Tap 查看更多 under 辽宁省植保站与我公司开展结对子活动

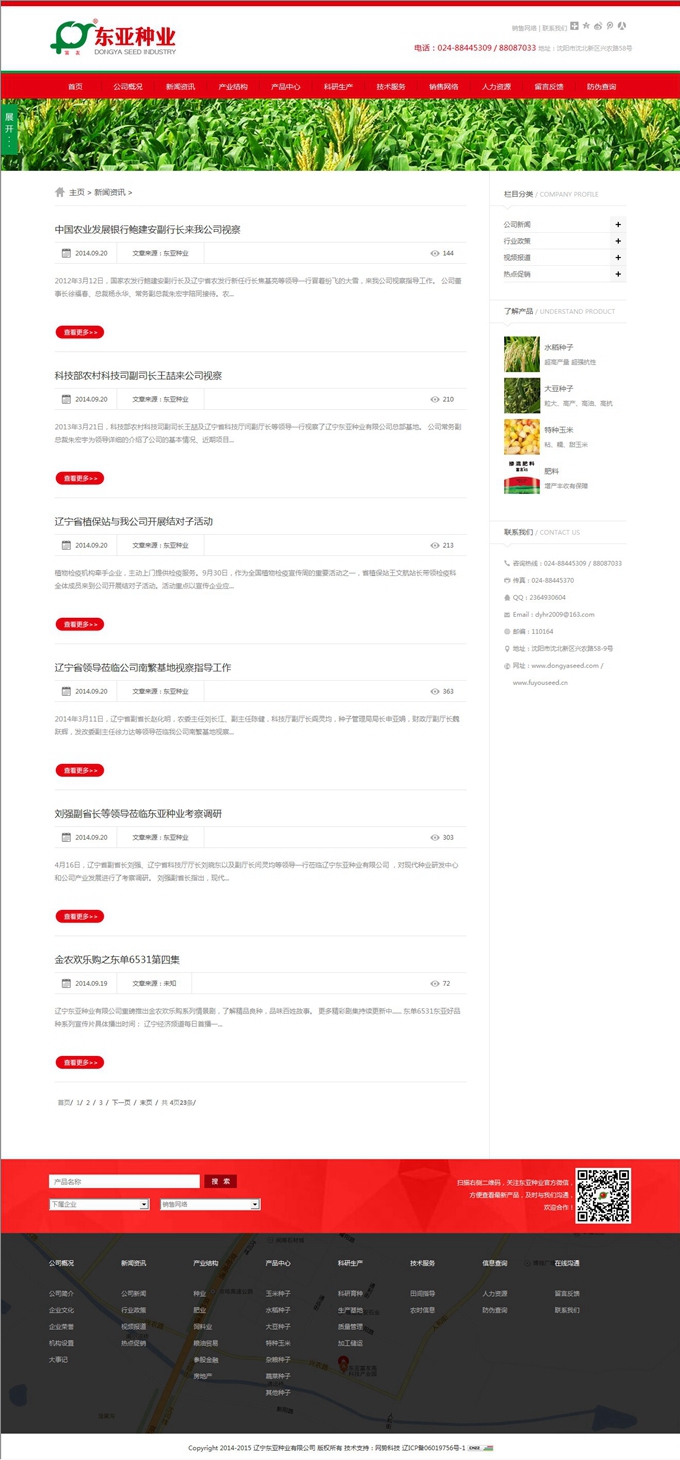[x=80, y=624]
